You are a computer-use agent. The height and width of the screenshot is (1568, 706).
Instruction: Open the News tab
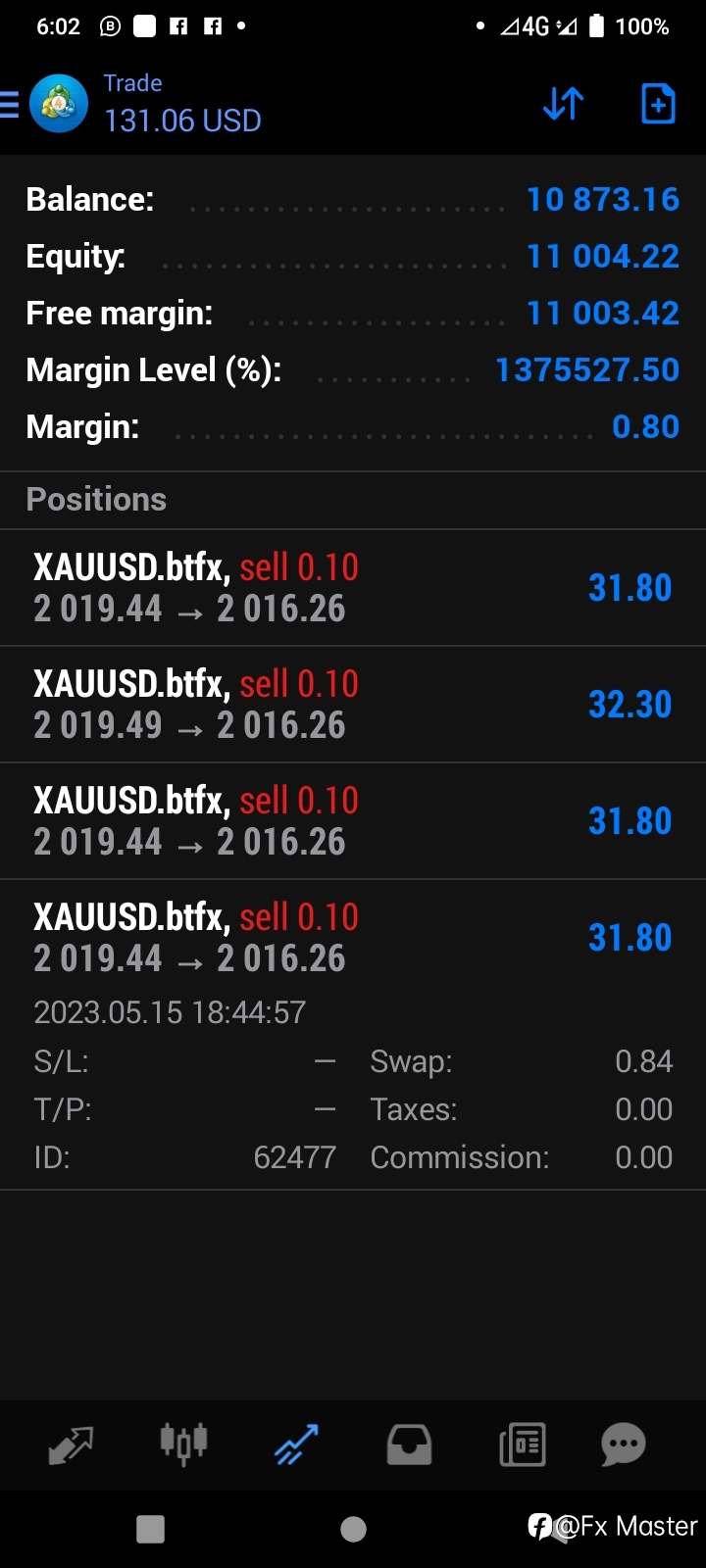(522, 1445)
